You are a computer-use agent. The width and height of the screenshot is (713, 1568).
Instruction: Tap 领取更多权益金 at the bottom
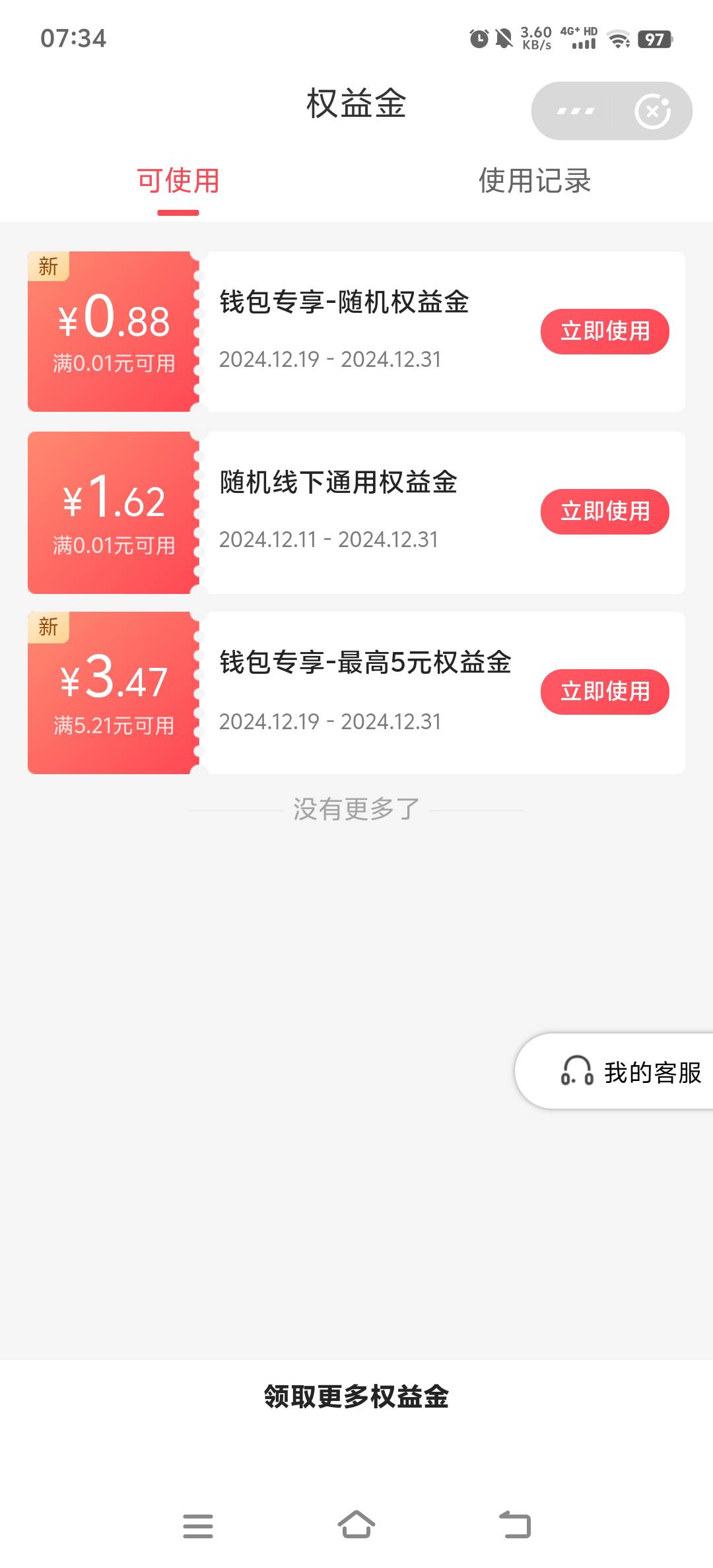point(356,1397)
